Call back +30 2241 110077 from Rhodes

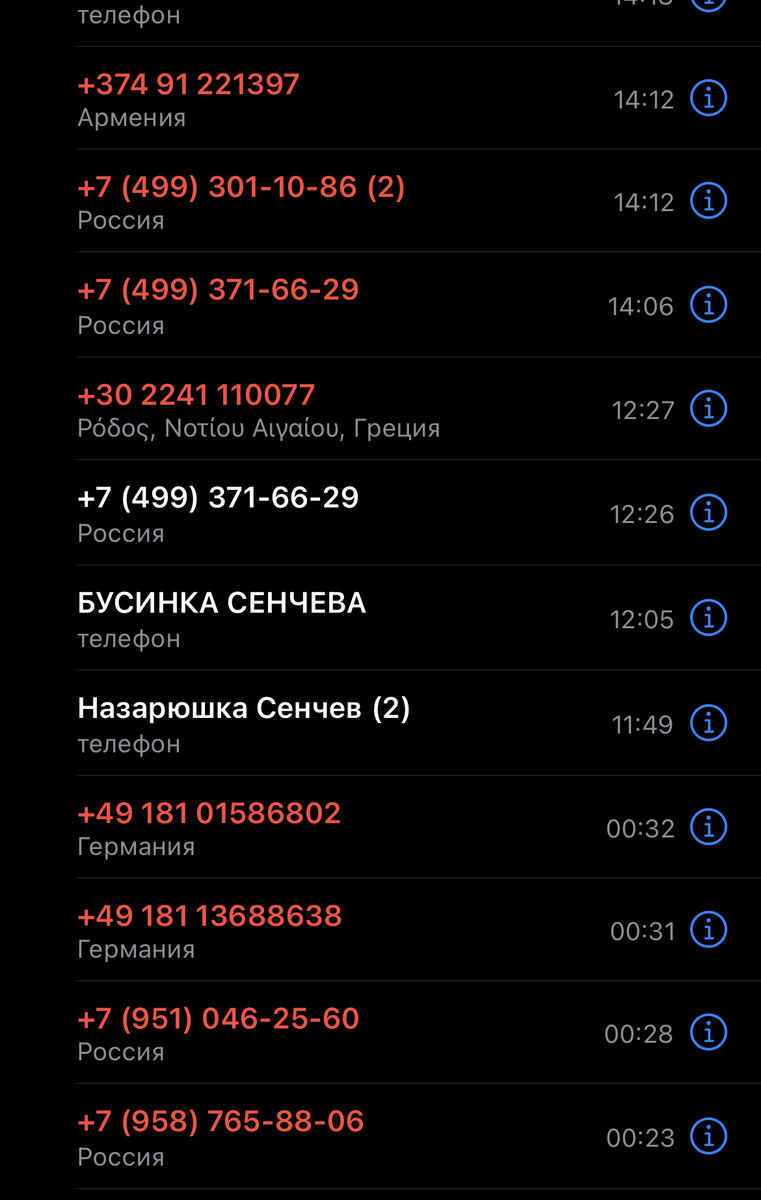pos(300,408)
